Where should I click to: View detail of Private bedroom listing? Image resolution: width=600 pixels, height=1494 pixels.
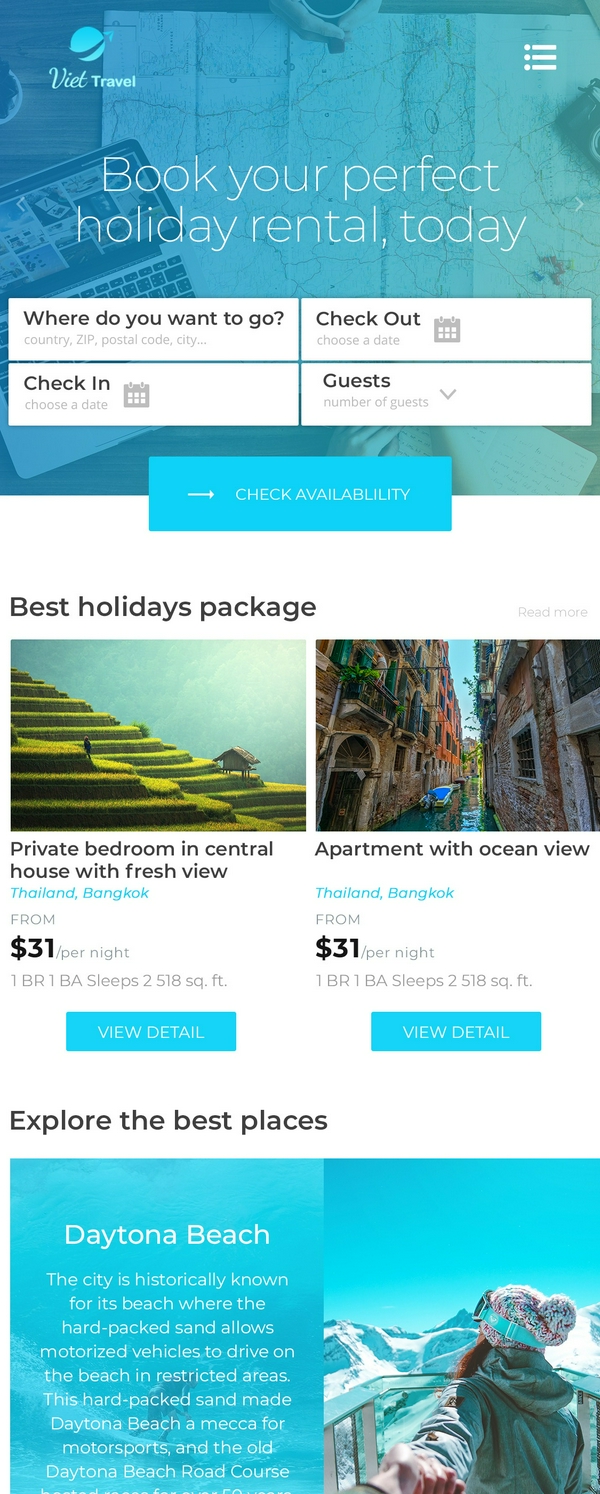(x=151, y=1032)
